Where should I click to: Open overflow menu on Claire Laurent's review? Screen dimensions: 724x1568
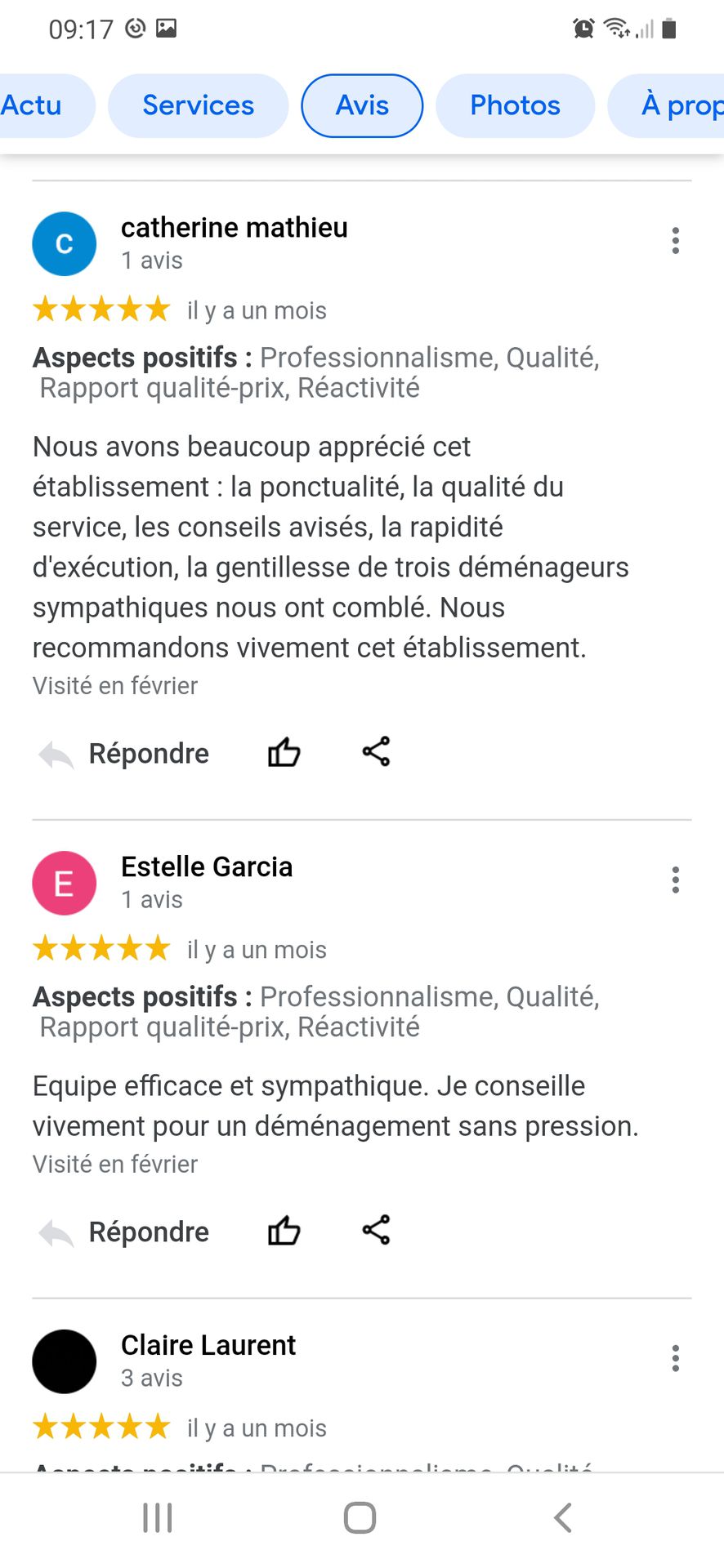coord(675,1358)
